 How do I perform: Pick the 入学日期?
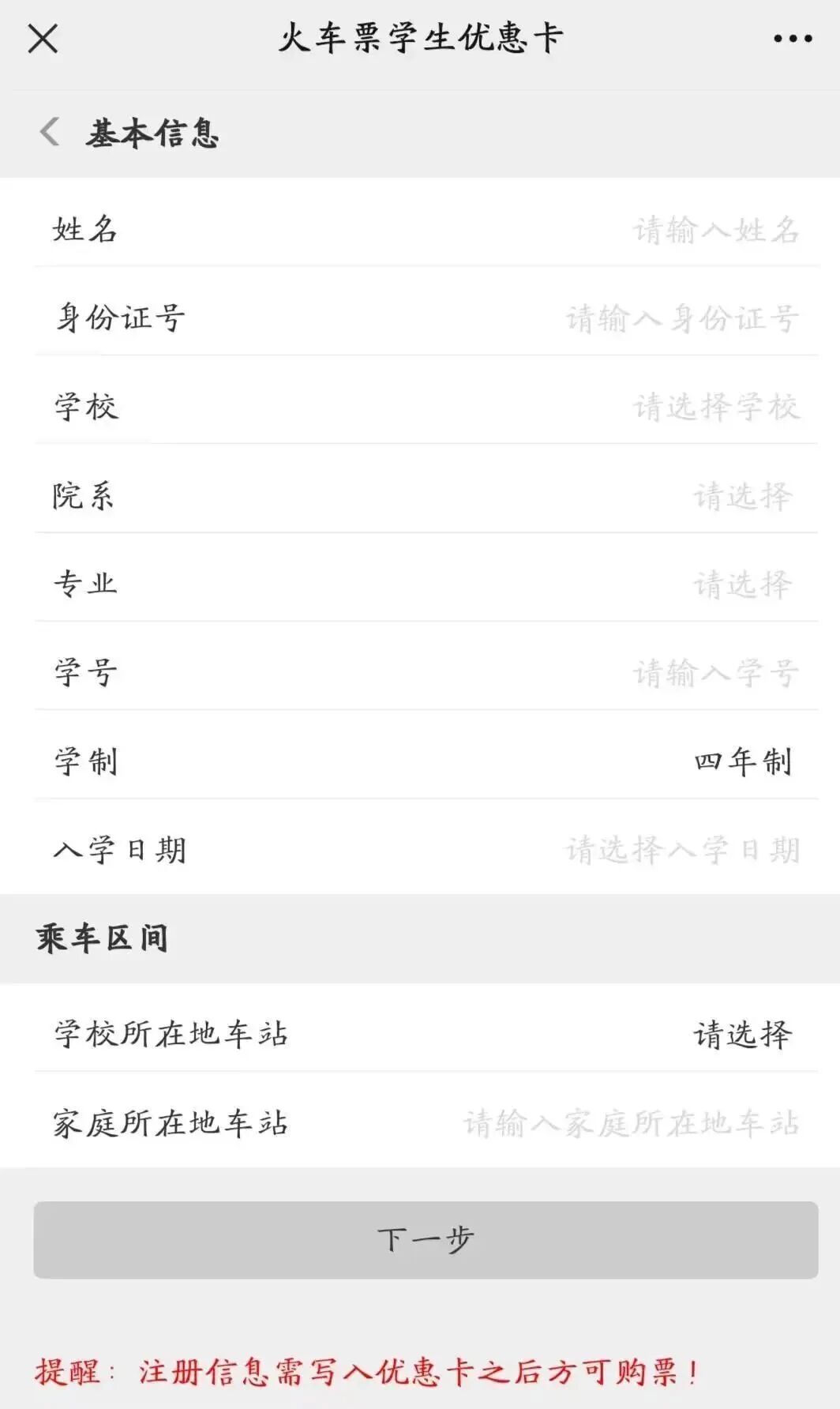(682, 850)
